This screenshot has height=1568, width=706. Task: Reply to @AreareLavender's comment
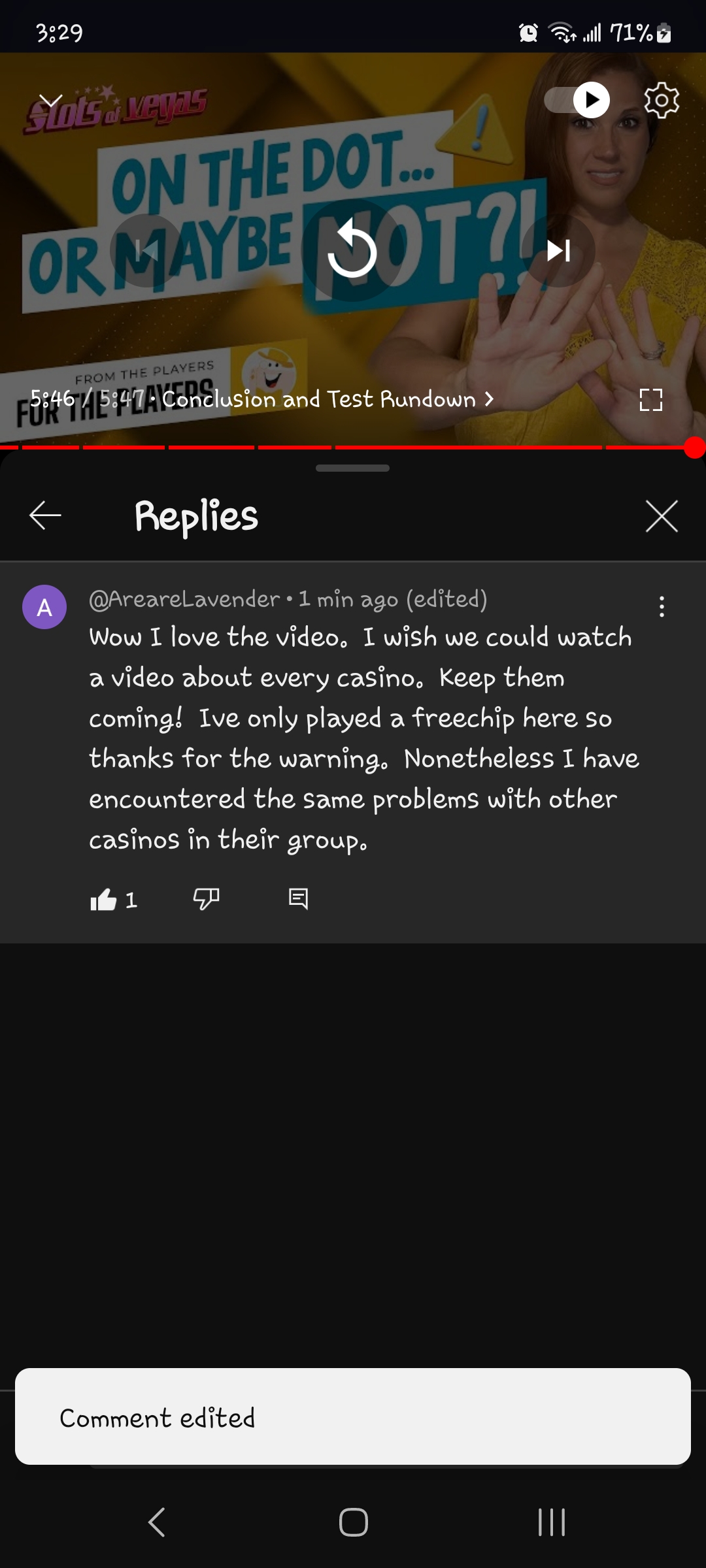[x=298, y=900]
